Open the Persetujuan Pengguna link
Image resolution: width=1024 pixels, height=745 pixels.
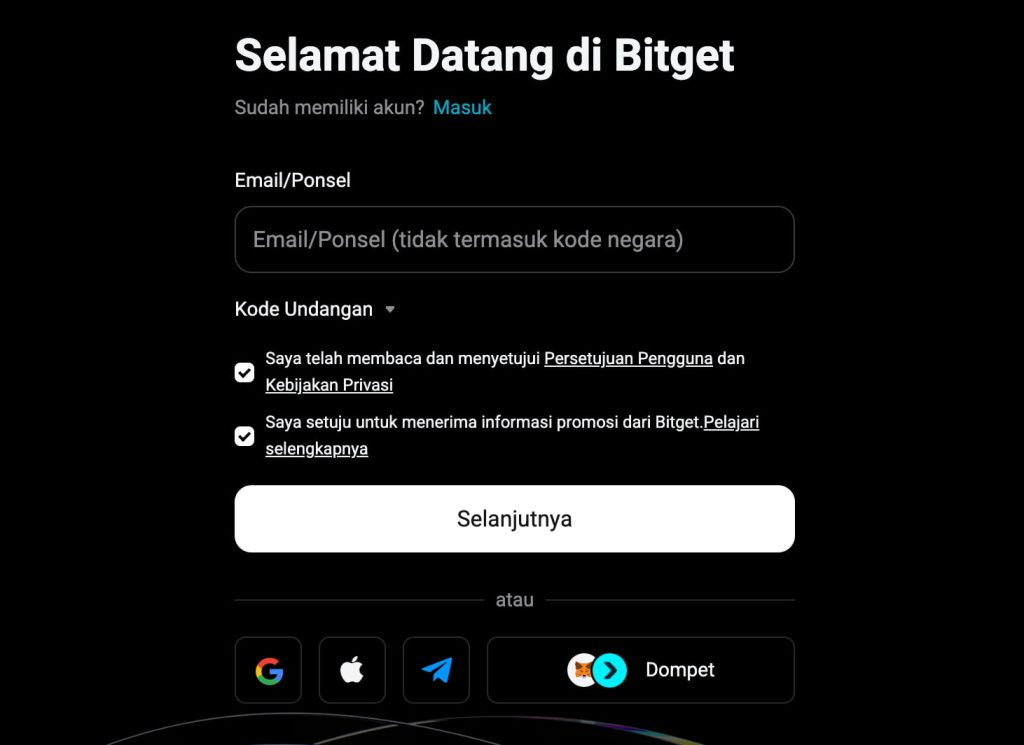628,359
